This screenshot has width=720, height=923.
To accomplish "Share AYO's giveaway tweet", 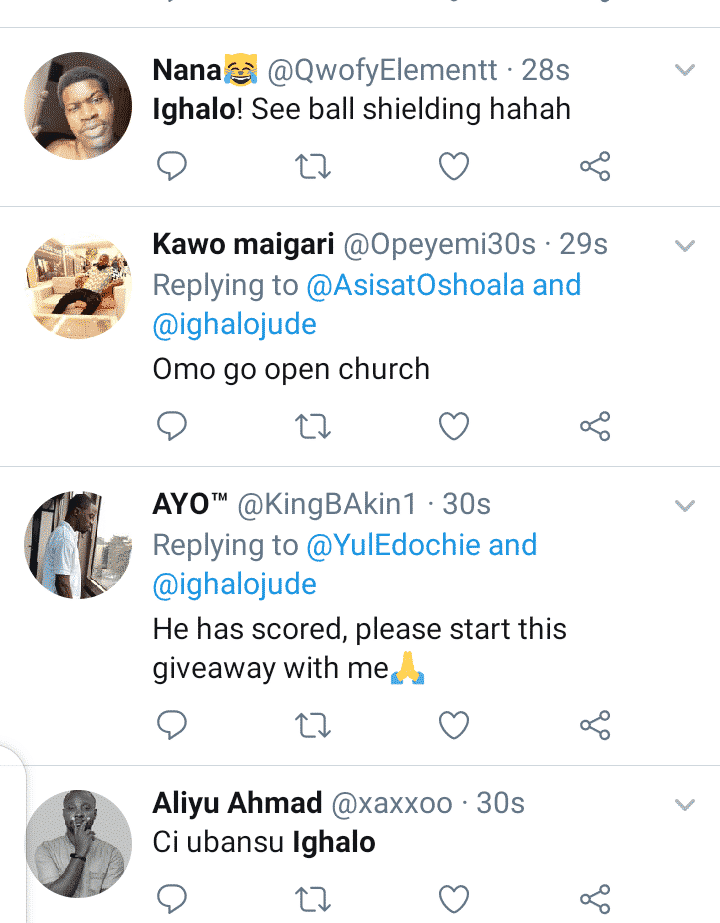I will pos(595,724).
